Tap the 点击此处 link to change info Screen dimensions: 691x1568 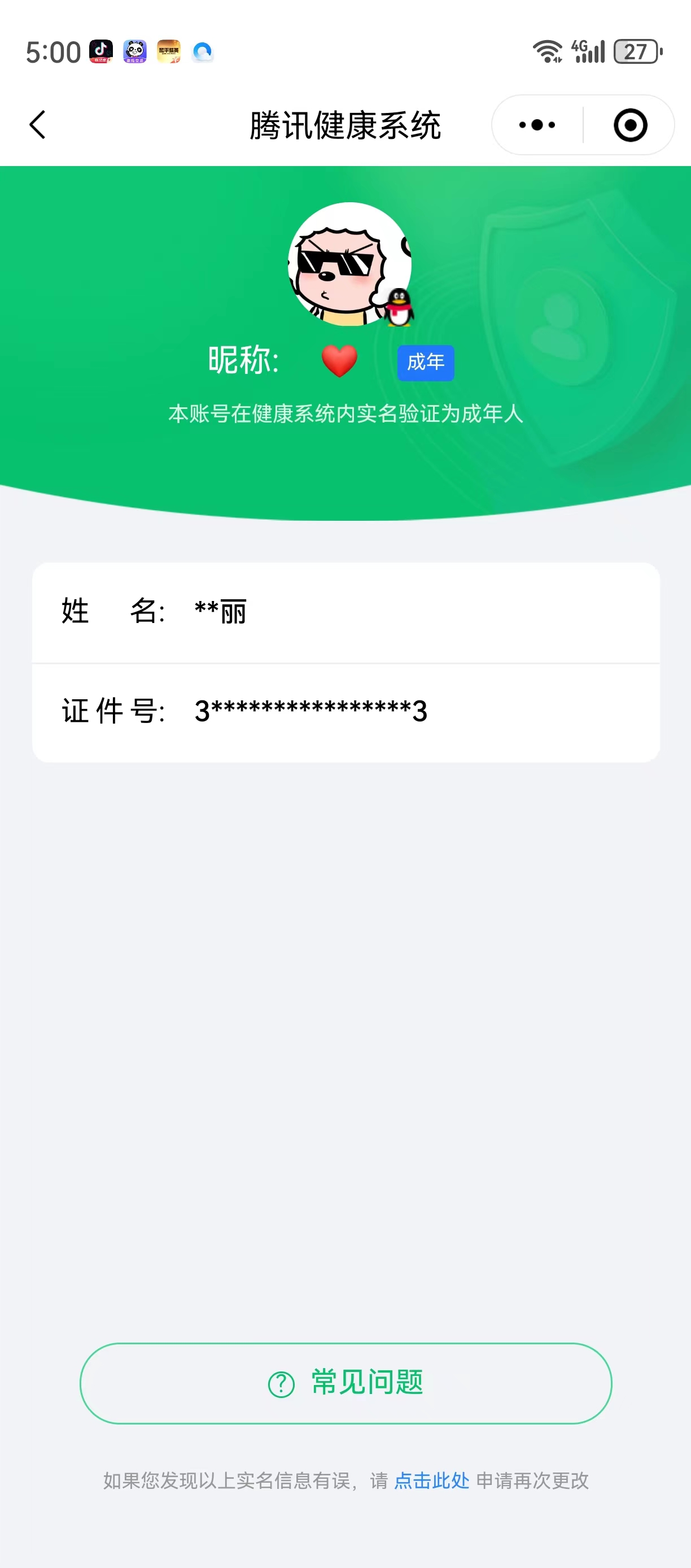pos(431,1480)
